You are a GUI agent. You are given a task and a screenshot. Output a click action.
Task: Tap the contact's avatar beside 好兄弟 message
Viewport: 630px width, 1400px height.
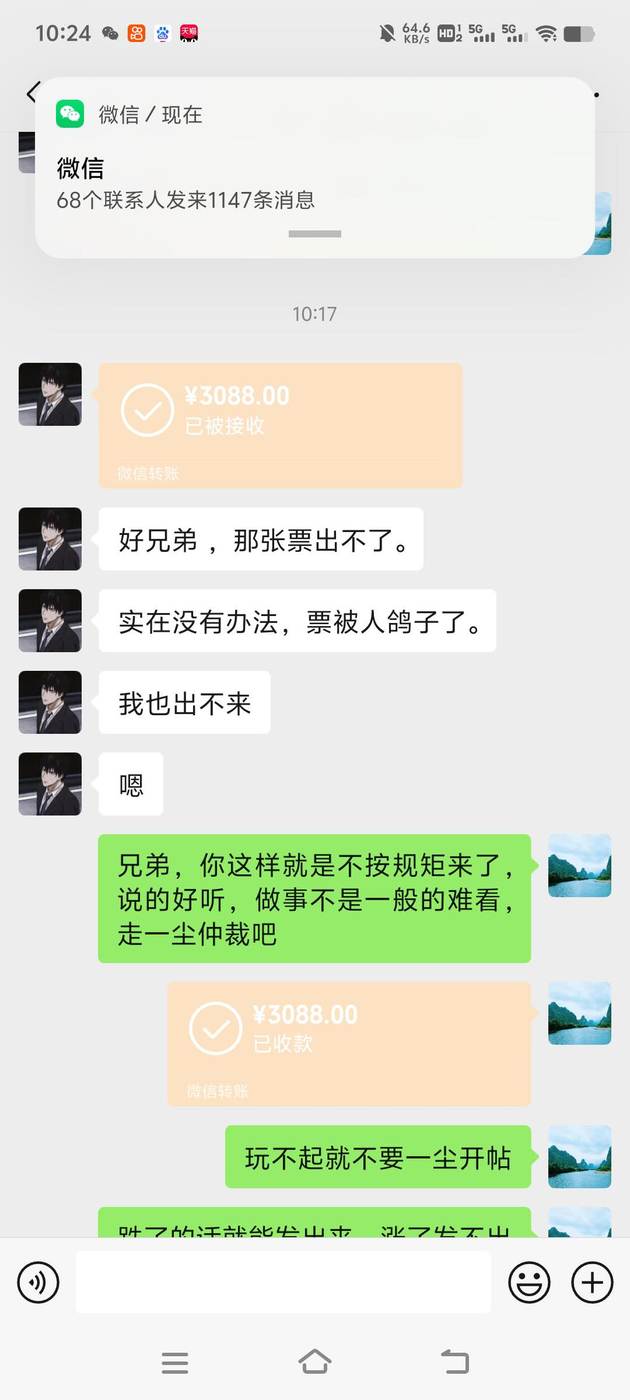[50, 539]
